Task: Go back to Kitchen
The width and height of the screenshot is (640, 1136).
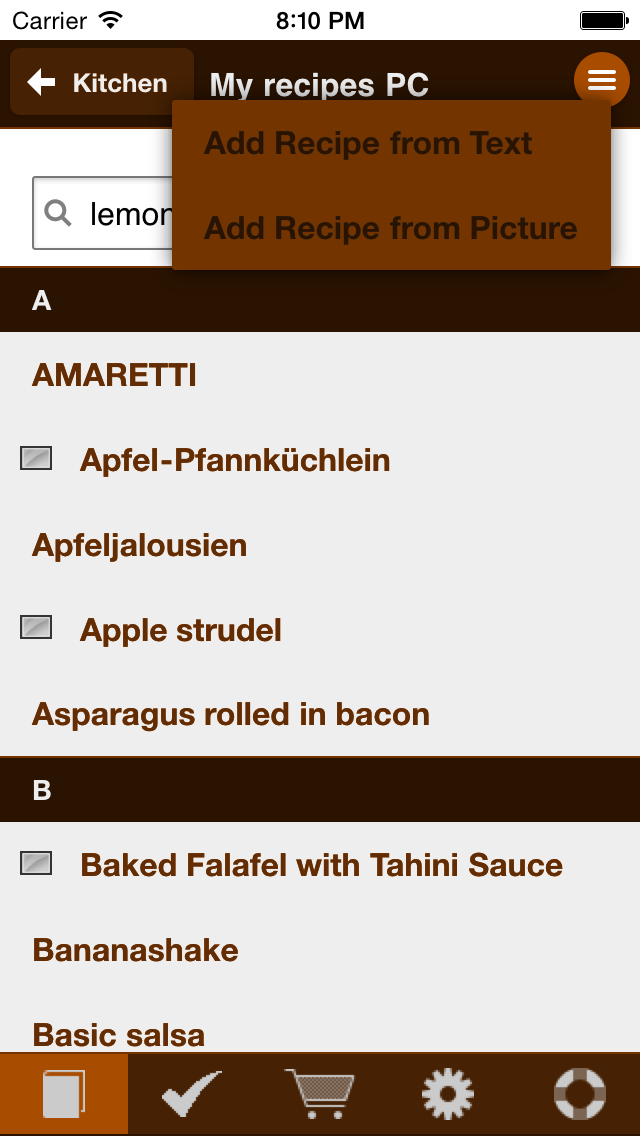Action: click(x=102, y=83)
